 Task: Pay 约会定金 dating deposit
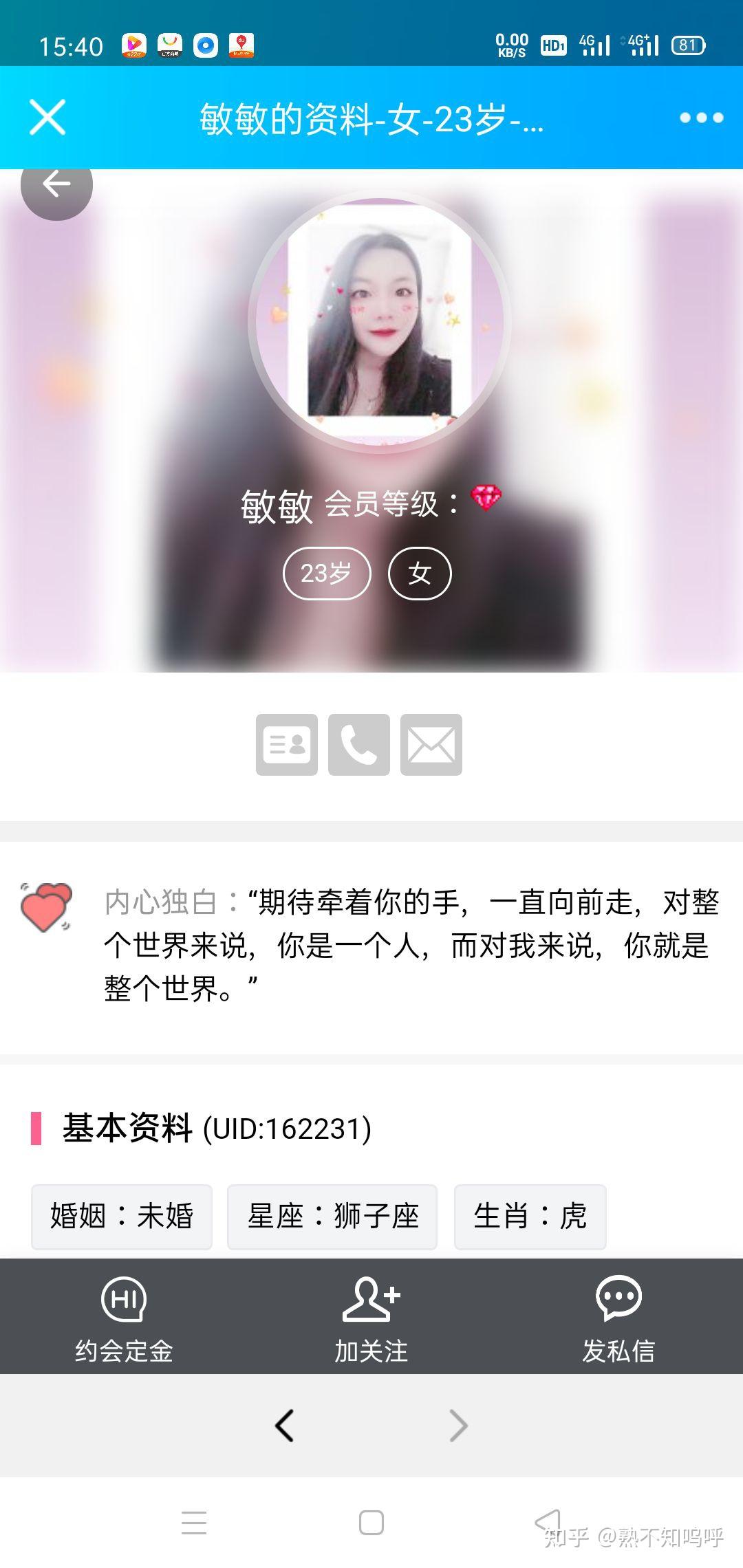124,1318
